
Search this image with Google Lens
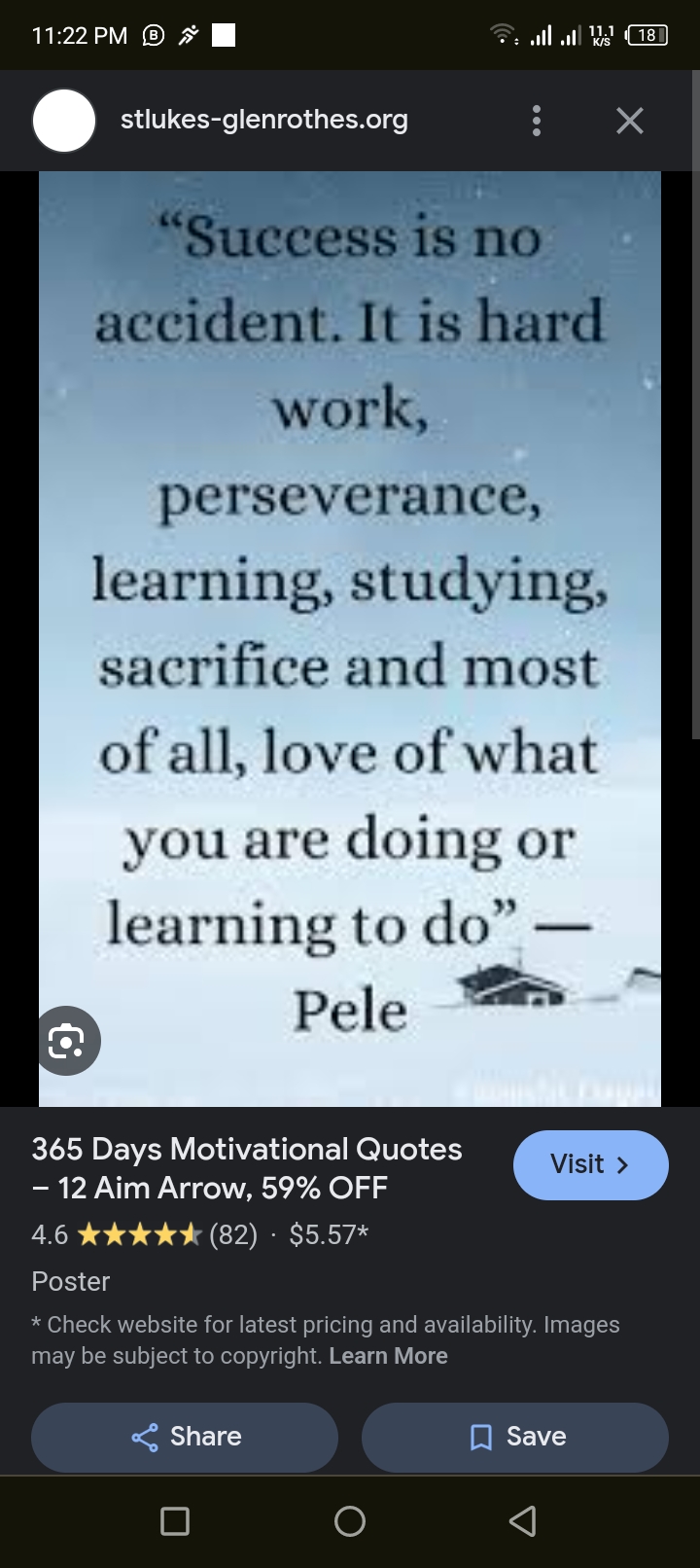[66, 1040]
